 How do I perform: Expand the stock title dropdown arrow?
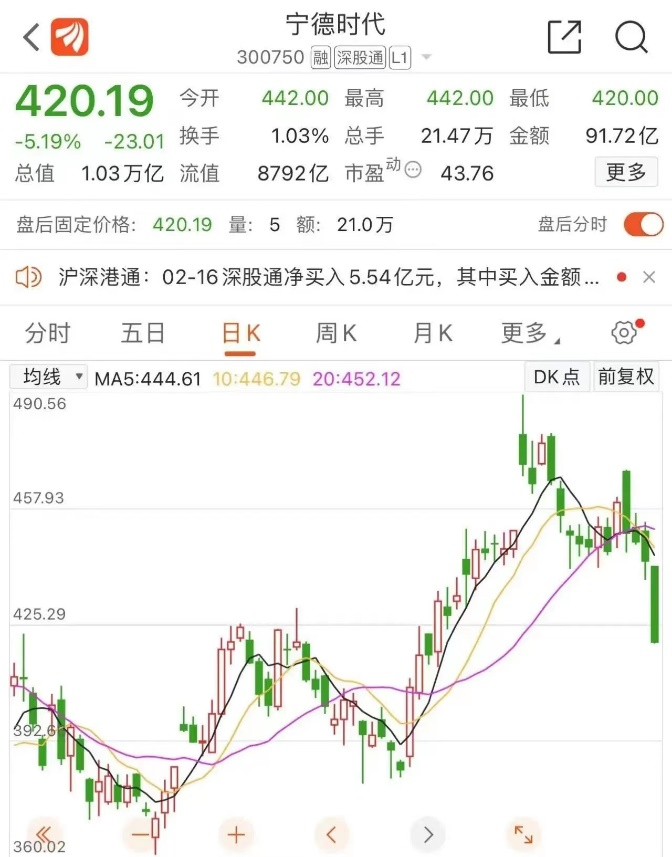[427, 57]
